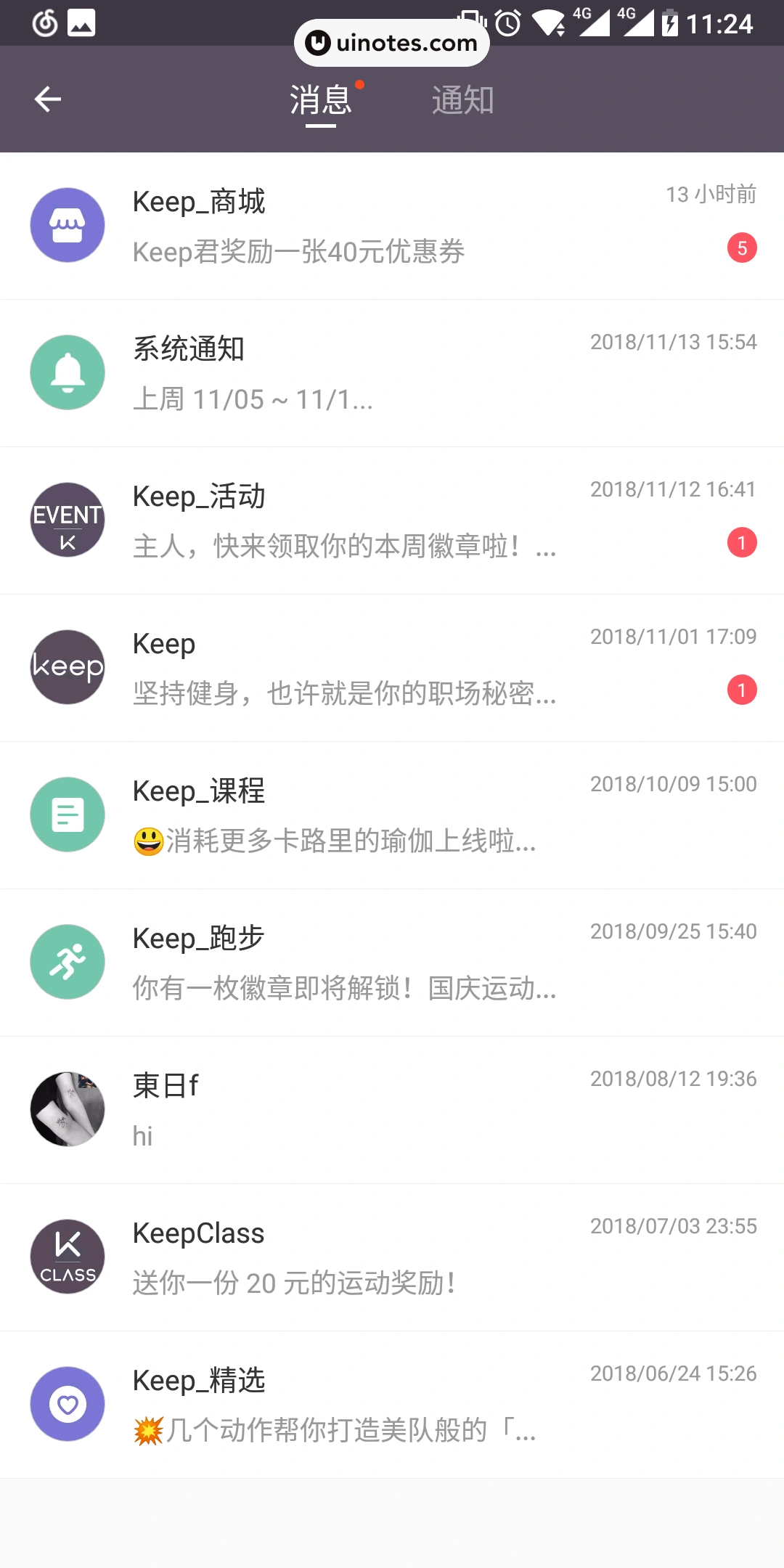
Task: Select the Keep_精选 heart avatar icon
Action: (x=68, y=1403)
